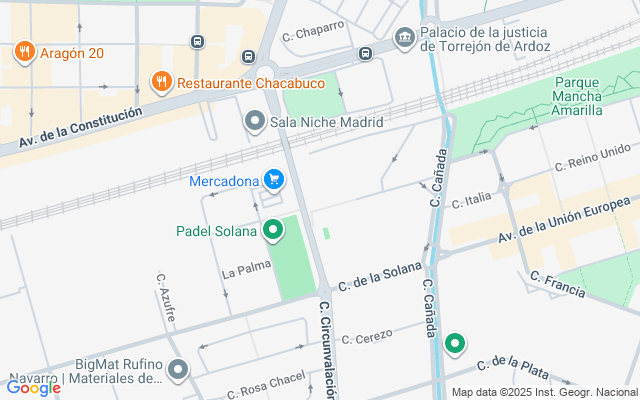Tap the Palacio de la justicia marker
The image size is (640, 400).
[404, 38]
